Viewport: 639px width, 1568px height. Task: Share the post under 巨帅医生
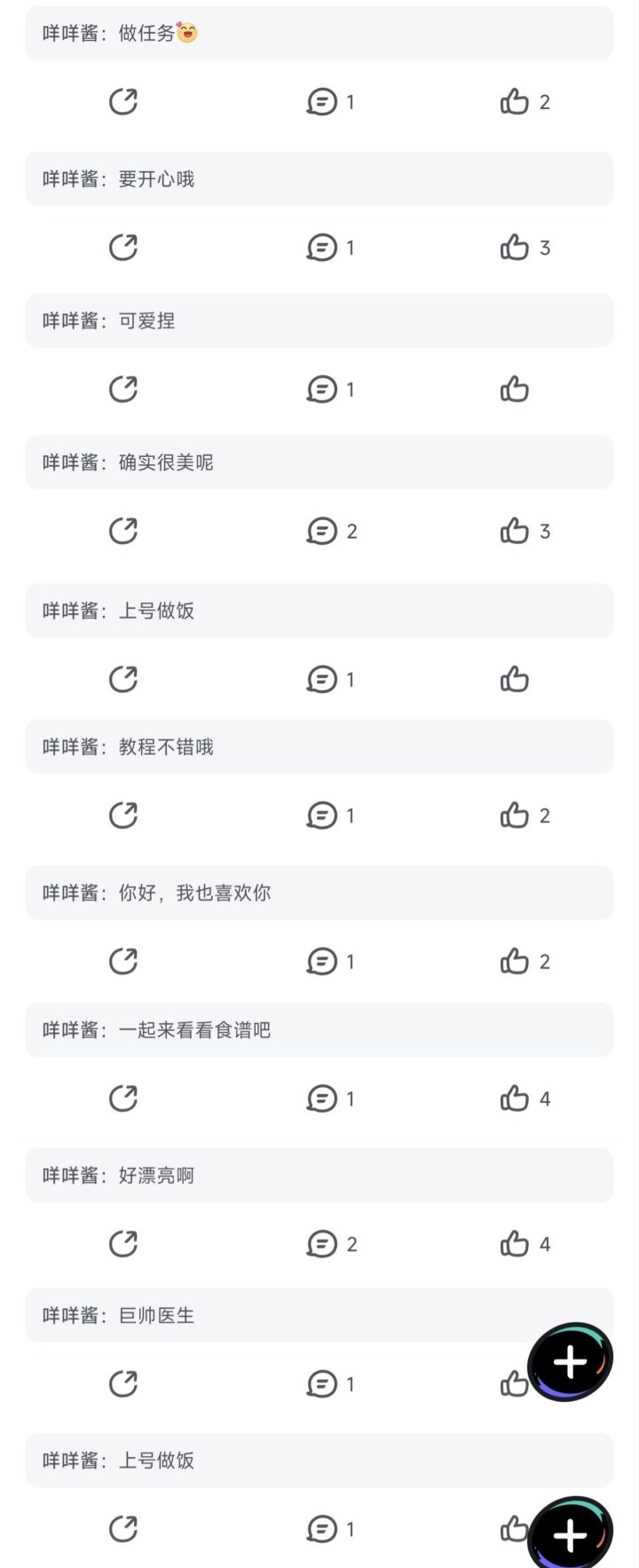point(123,1383)
